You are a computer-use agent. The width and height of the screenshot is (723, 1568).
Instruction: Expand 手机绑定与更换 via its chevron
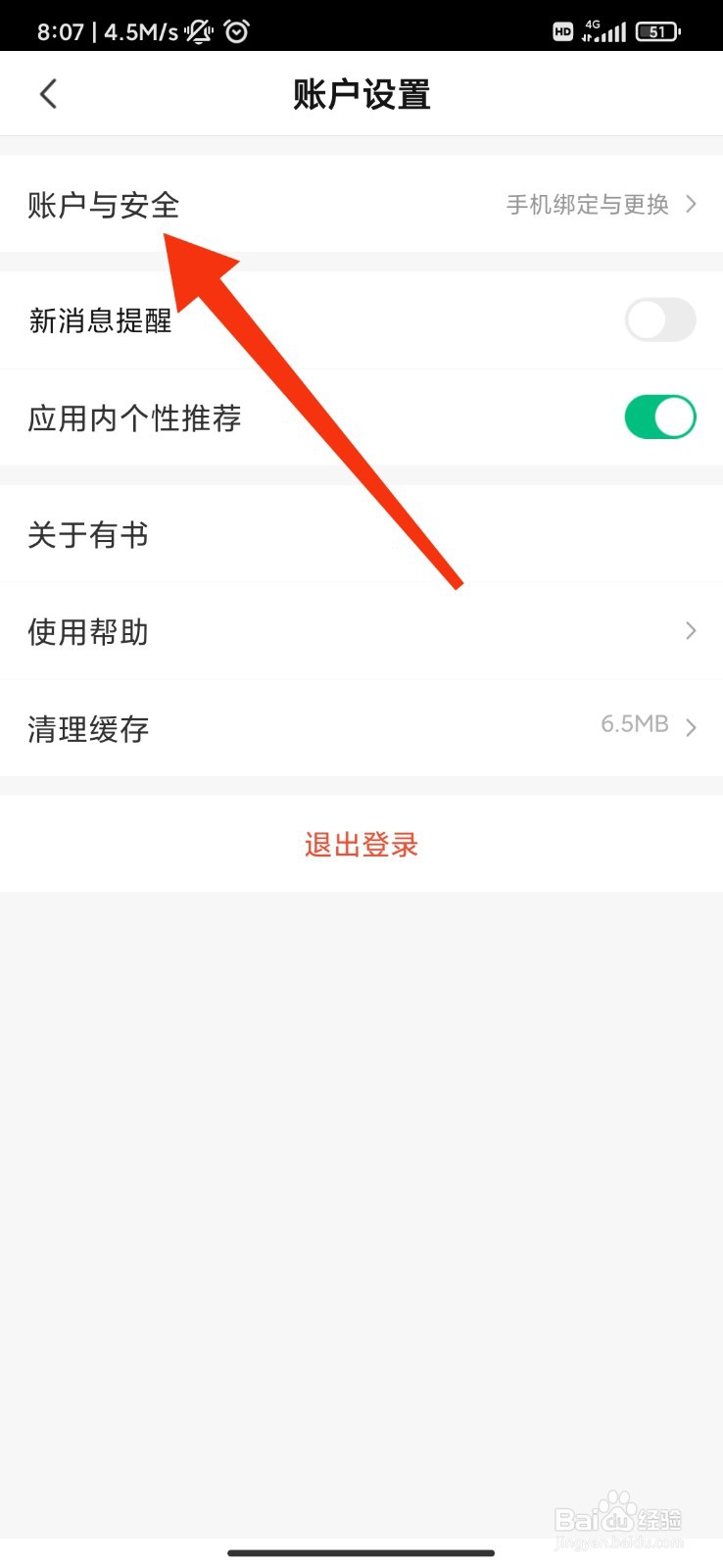pos(691,205)
